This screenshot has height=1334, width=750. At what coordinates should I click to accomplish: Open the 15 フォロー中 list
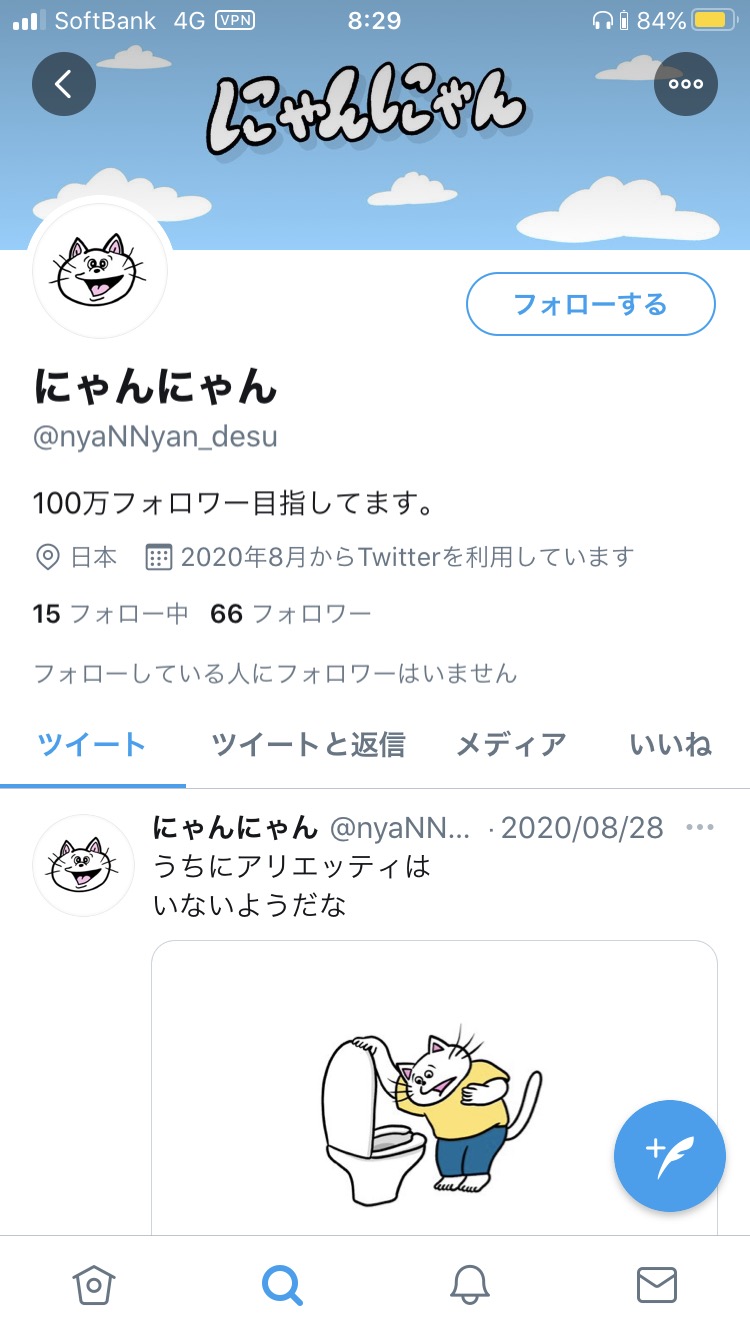110,614
